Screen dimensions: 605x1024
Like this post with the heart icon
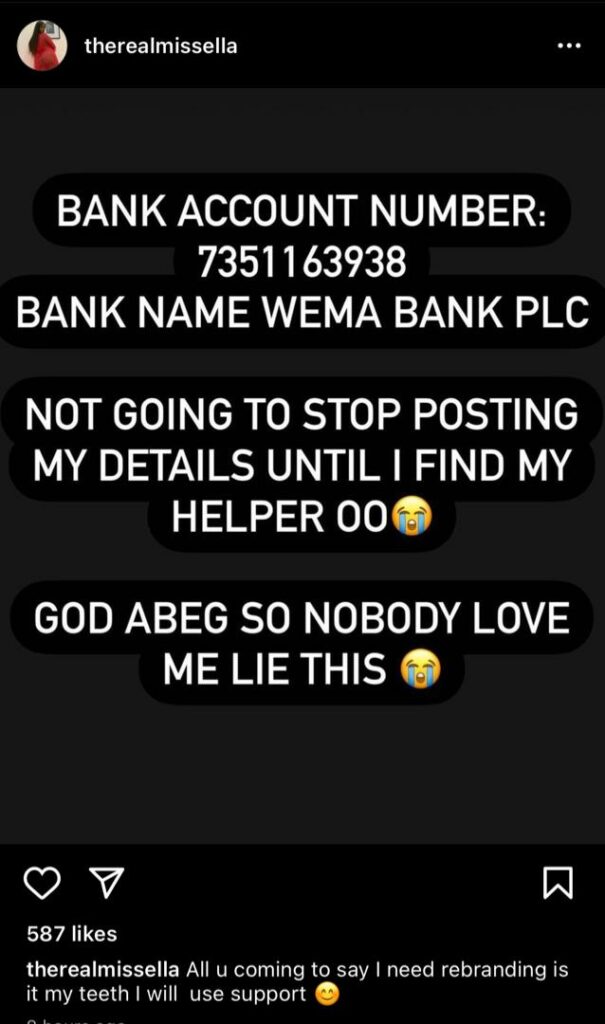(x=42, y=882)
